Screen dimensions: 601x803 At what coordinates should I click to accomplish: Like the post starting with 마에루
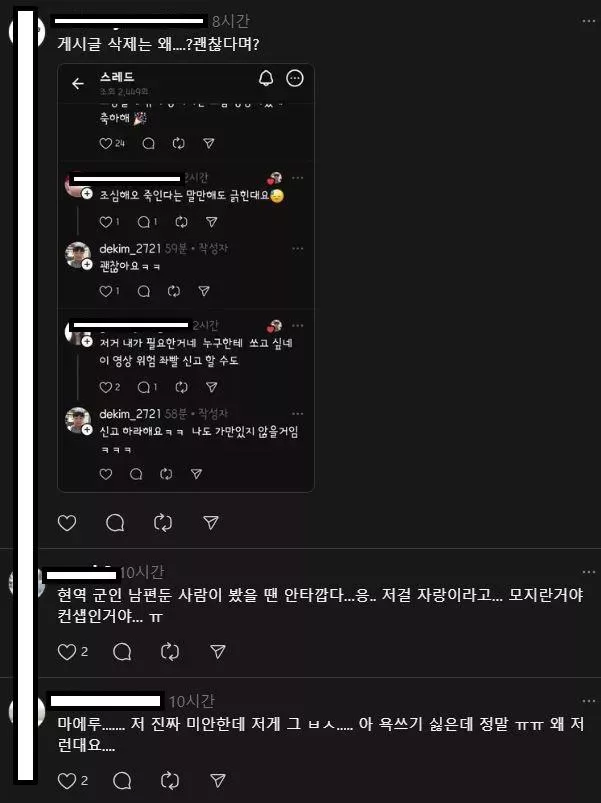[67, 781]
